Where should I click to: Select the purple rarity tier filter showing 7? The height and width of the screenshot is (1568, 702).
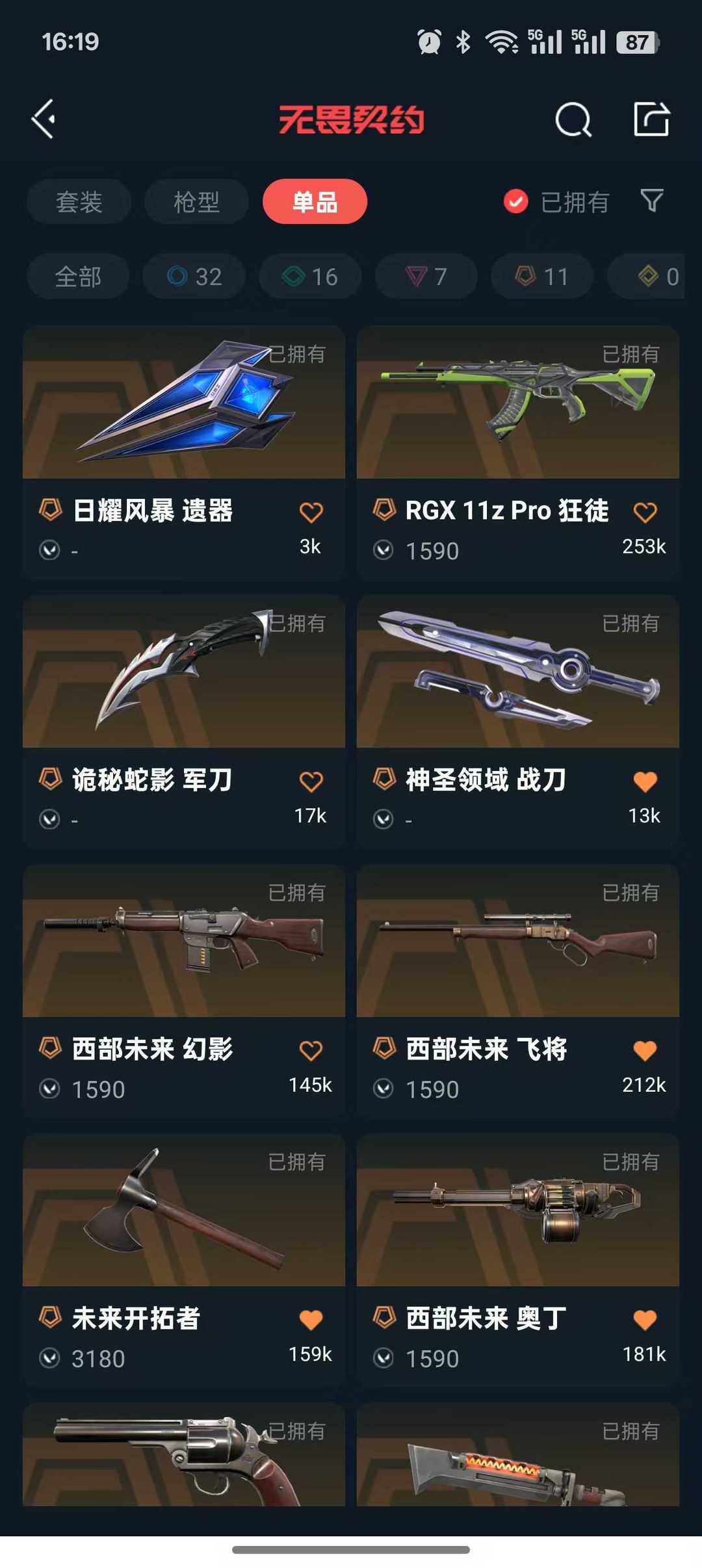tap(426, 276)
